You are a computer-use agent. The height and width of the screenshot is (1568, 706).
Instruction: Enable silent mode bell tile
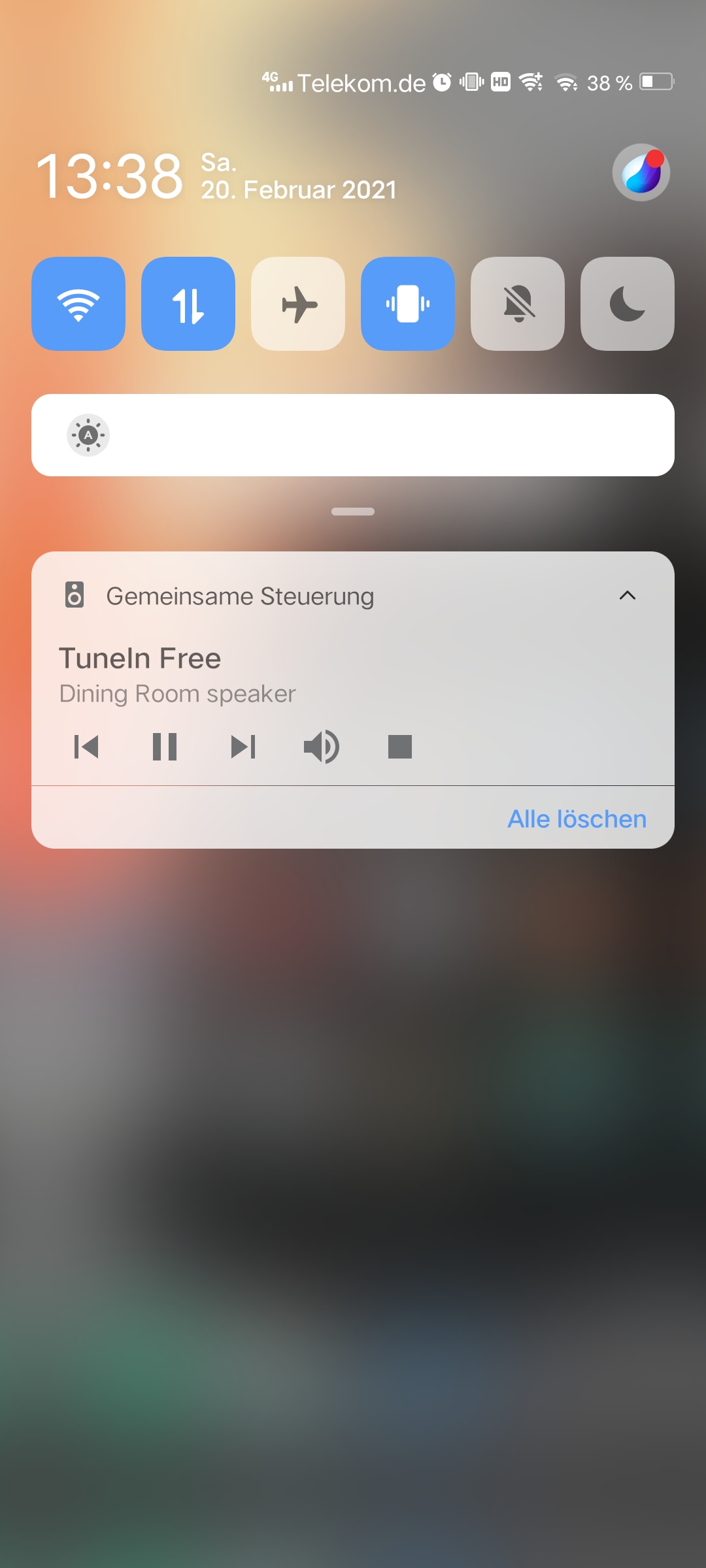[518, 304]
